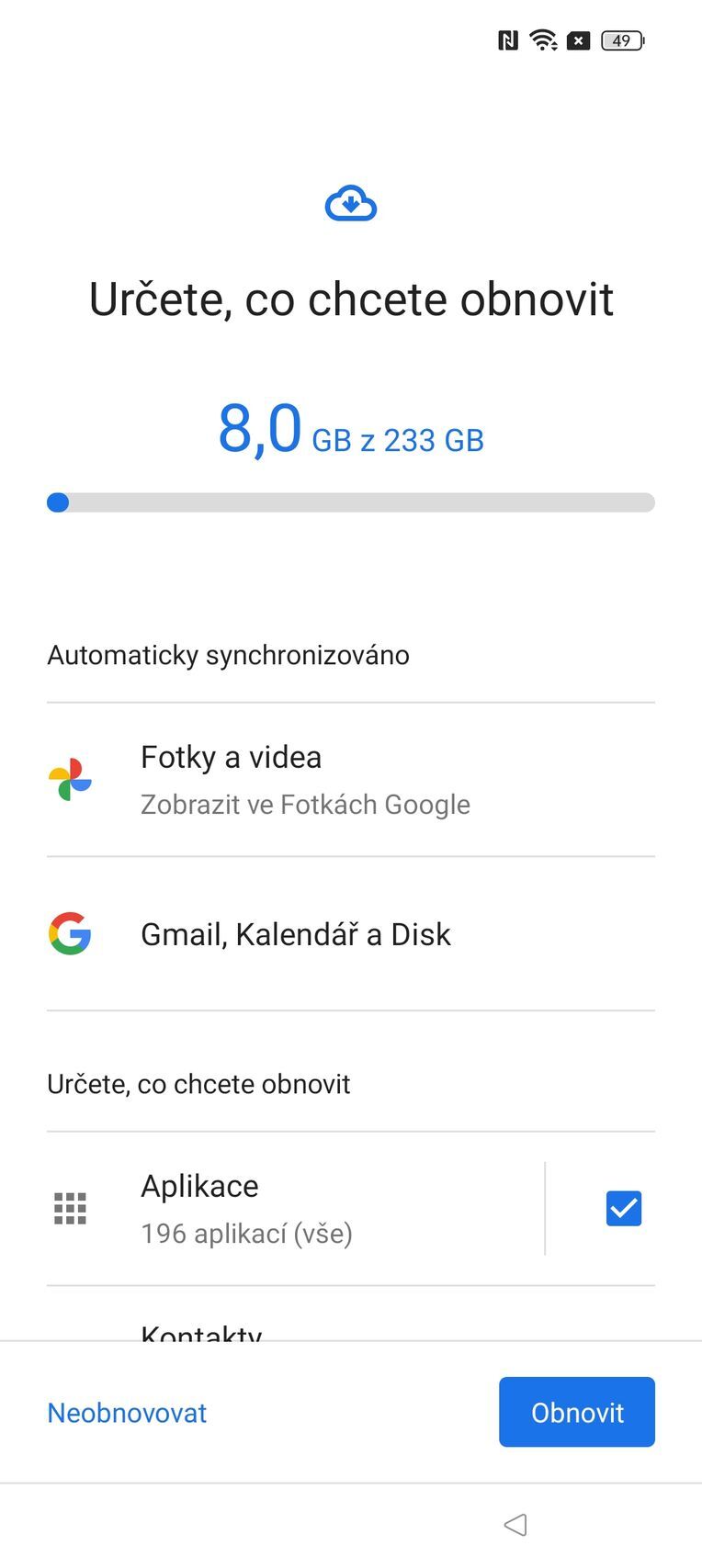
Task: Click the cloud download restore icon
Action: click(350, 203)
